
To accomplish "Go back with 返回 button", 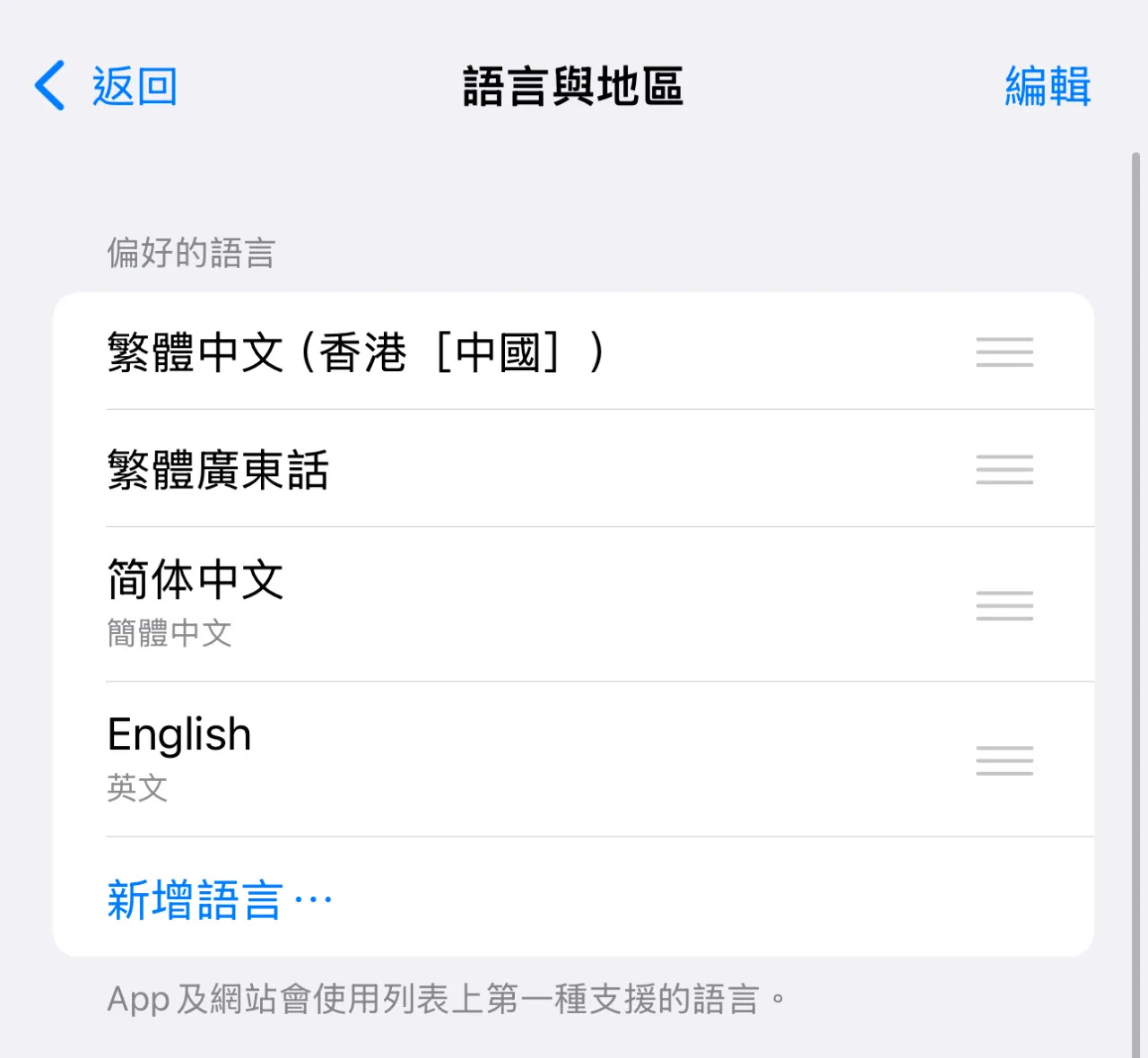I will [106, 87].
